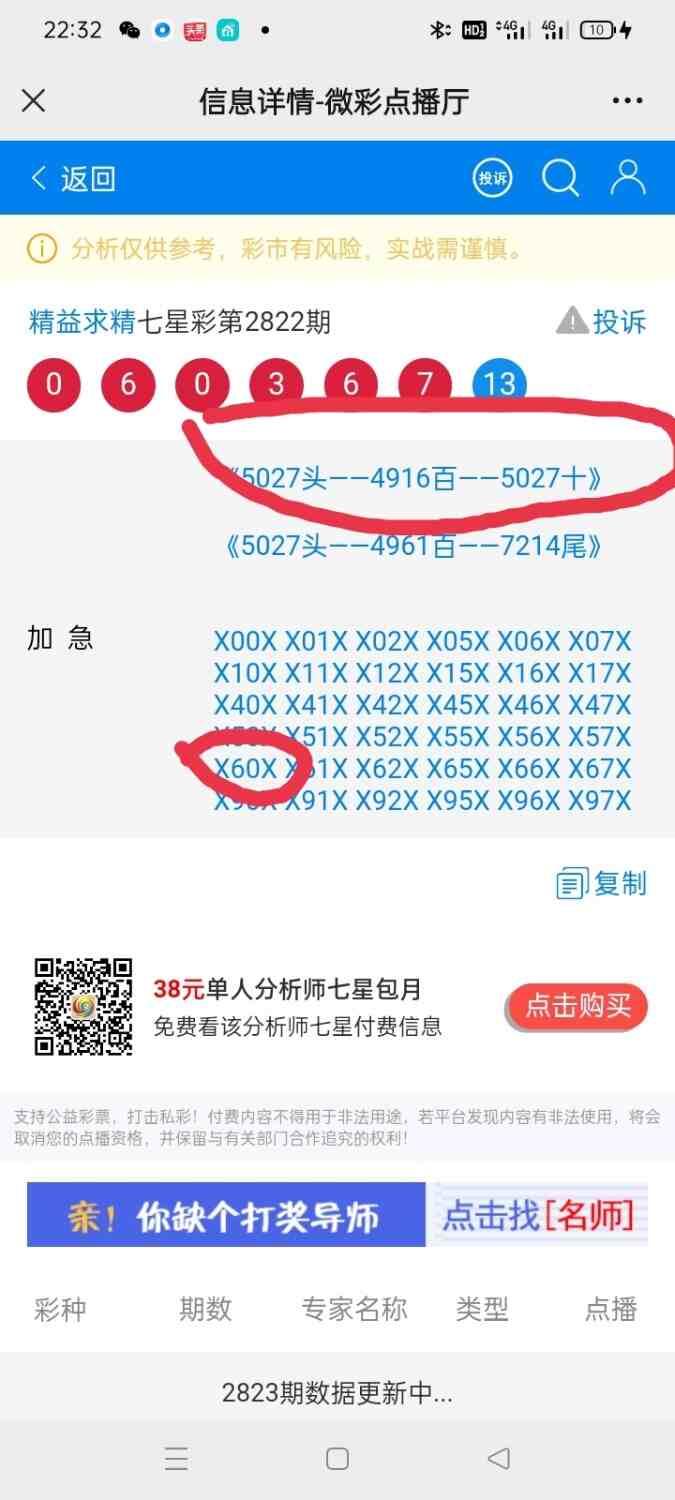The height and width of the screenshot is (1500, 675).
Task: Open the user profile icon
Action: click(x=628, y=178)
